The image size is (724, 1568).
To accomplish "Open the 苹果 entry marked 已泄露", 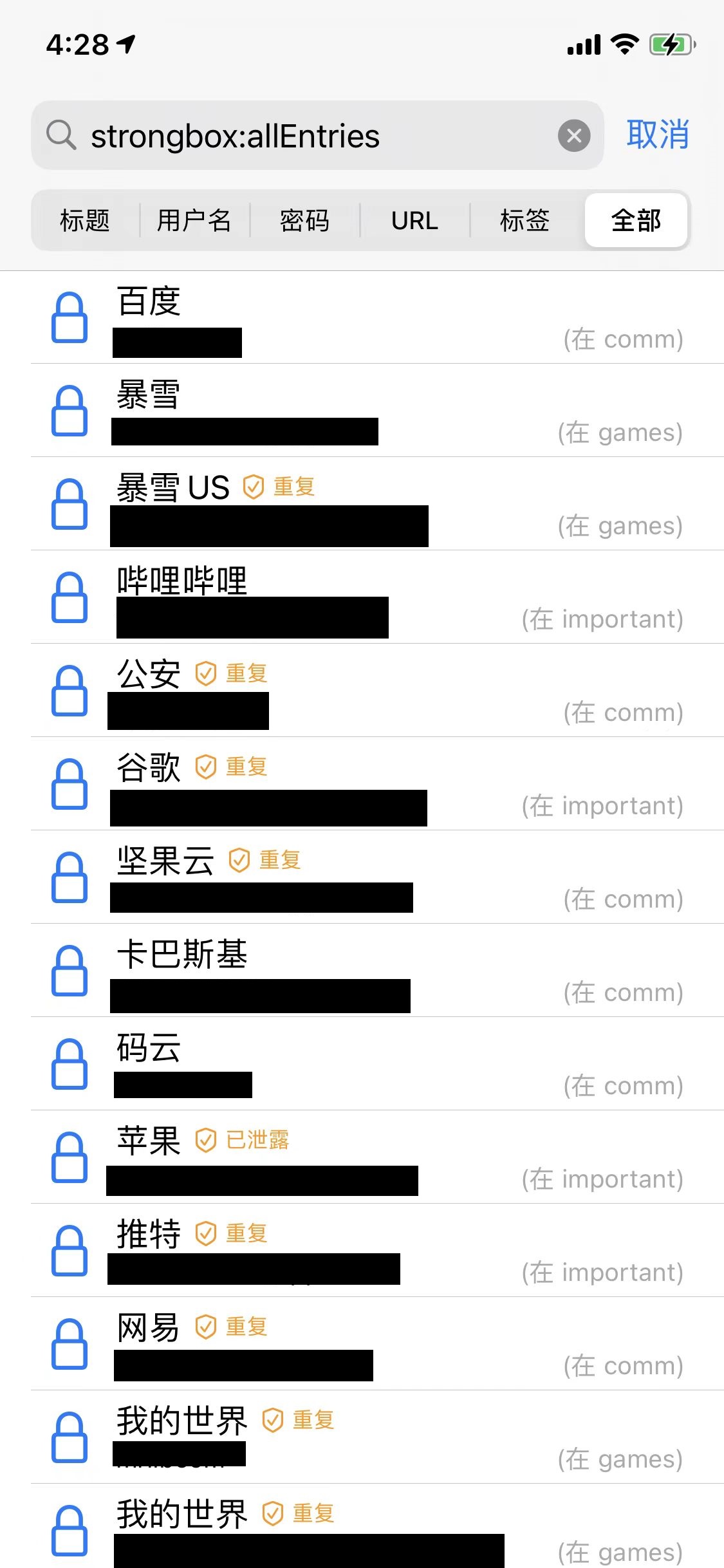I will point(377,1157).
